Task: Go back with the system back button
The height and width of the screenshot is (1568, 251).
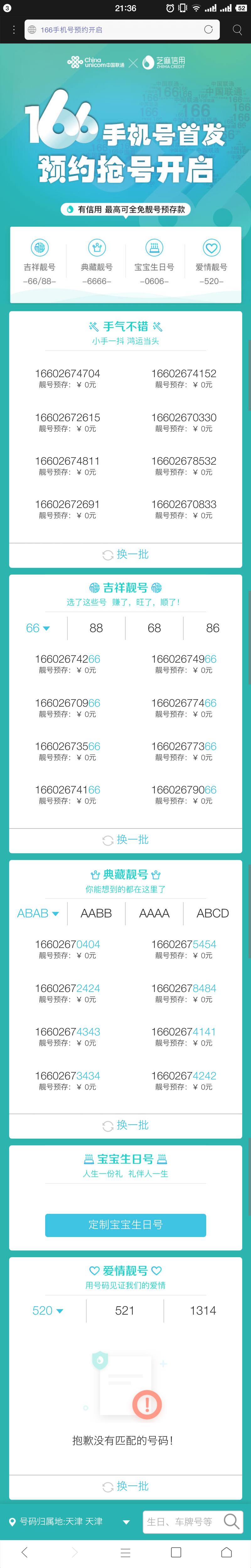Action: pyautogui.click(x=24, y=1552)
